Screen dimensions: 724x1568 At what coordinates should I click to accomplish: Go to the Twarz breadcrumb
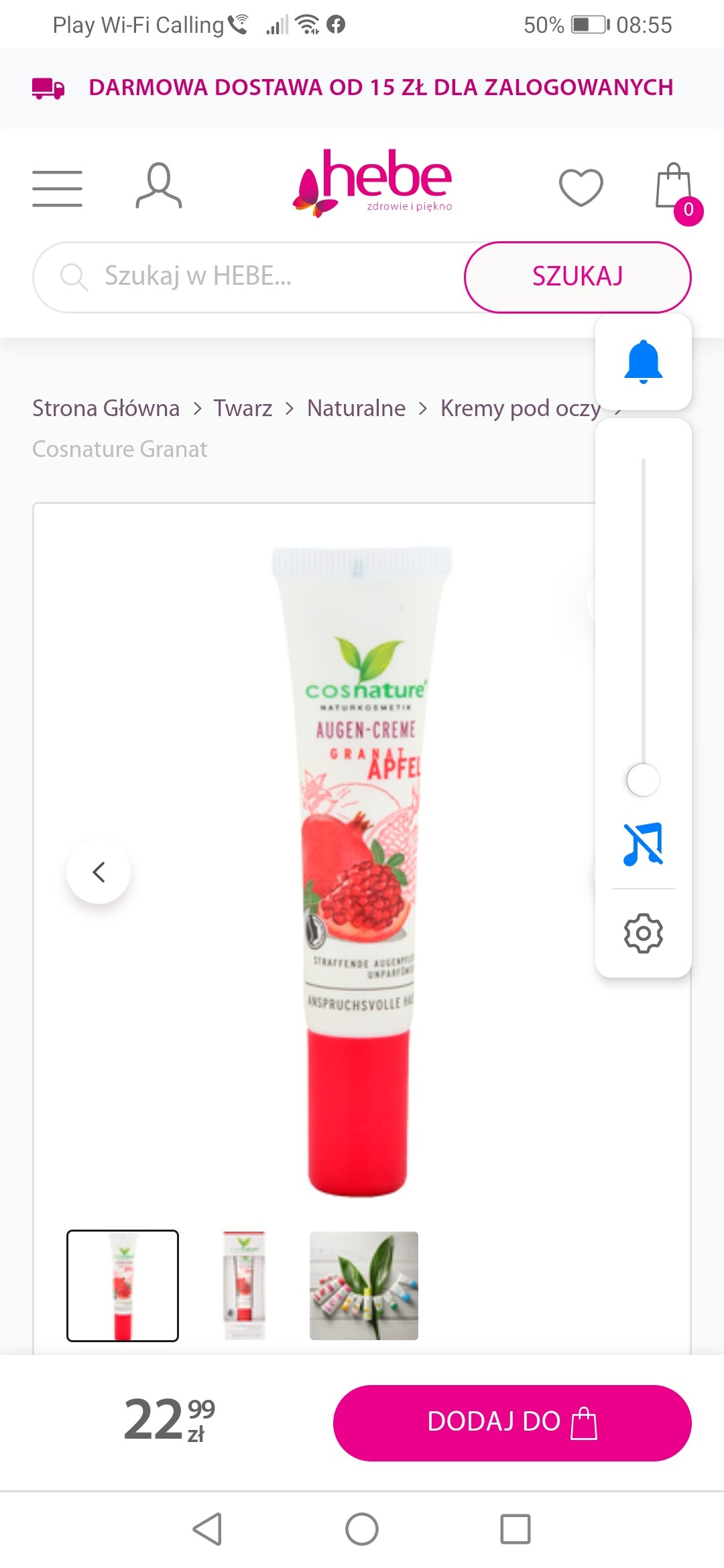(x=243, y=408)
